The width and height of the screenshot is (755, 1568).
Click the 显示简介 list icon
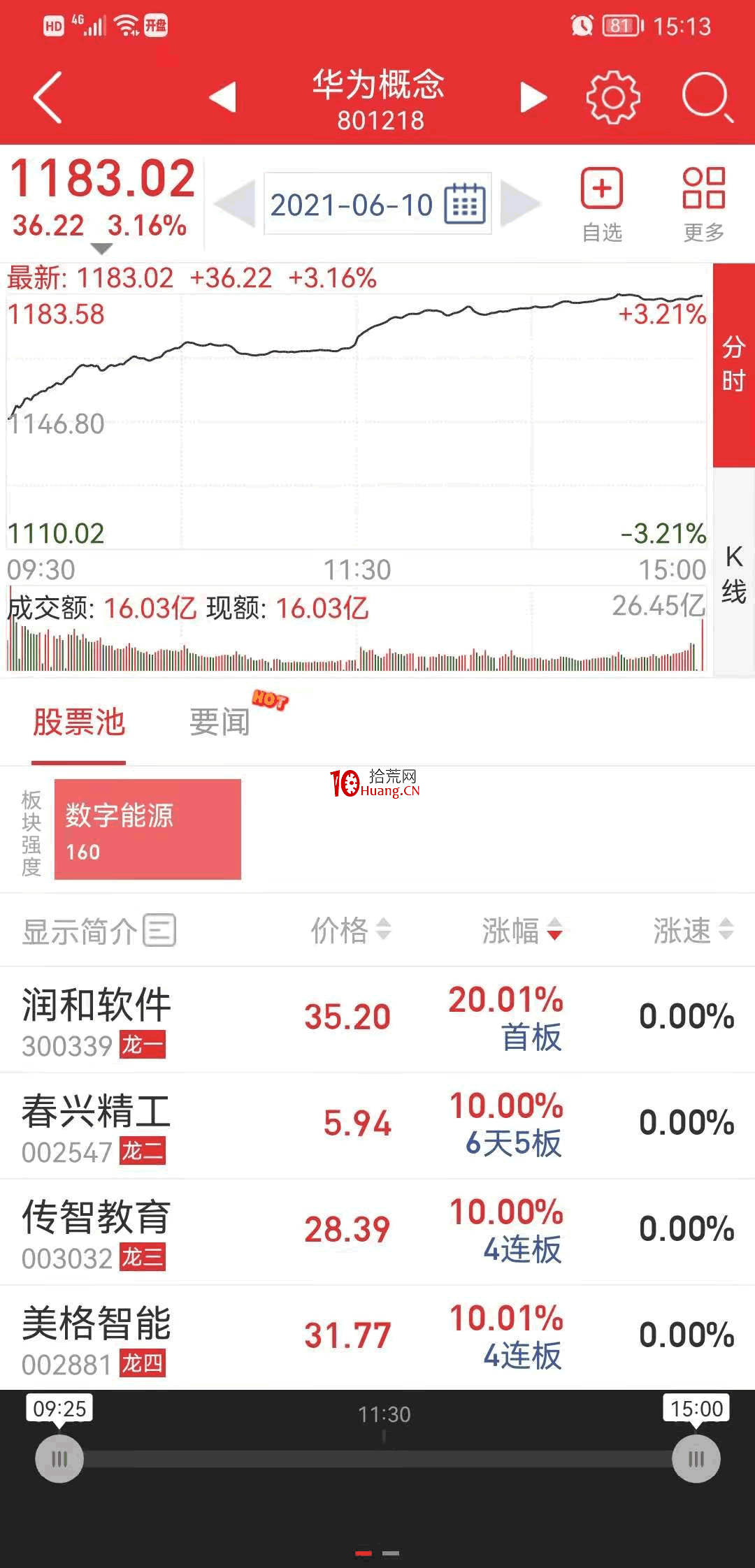coord(159,931)
